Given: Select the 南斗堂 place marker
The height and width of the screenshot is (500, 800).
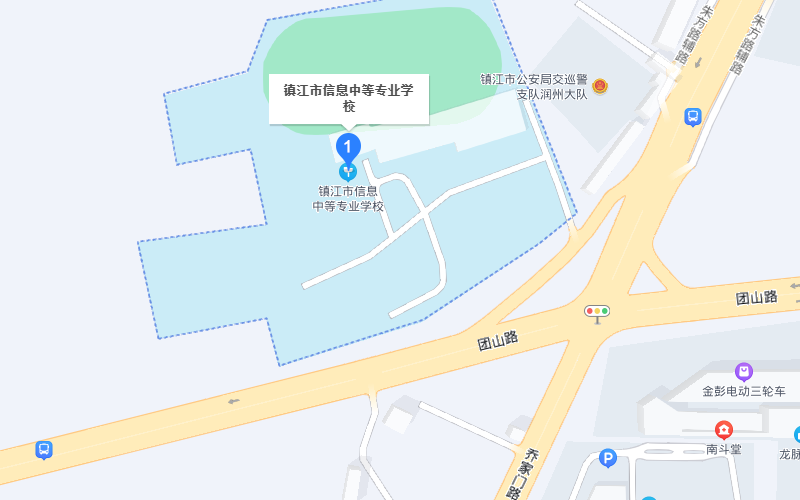Looking at the screenshot, I should [724, 430].
